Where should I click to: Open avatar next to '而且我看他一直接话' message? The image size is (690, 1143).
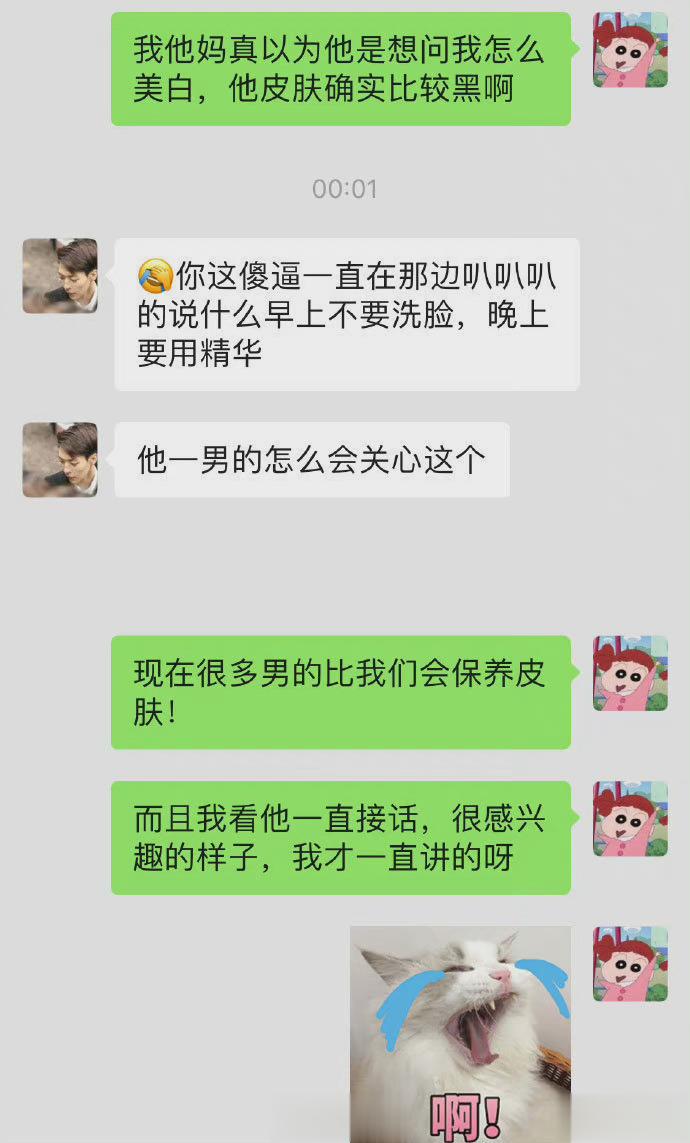pyautogui.click(x=630, y=819)
